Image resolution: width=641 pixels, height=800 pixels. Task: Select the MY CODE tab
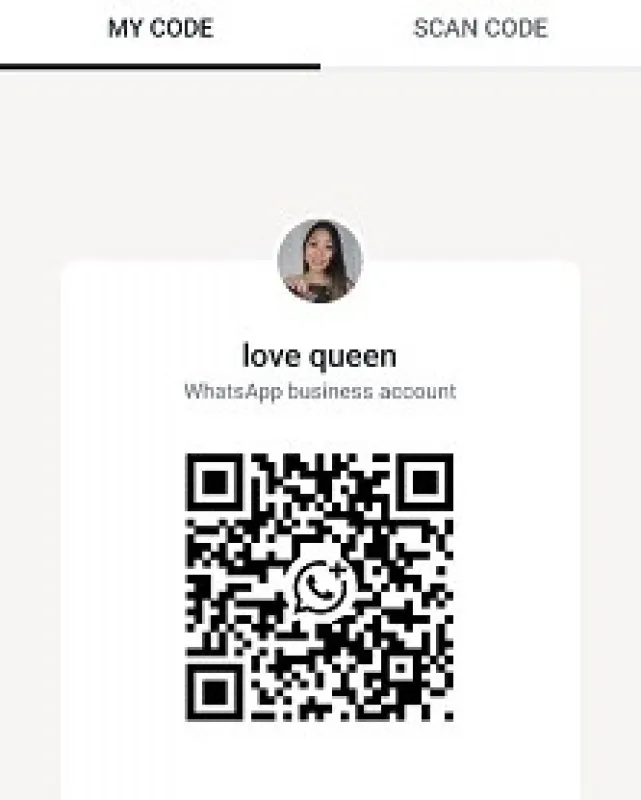tap(160, 28)
